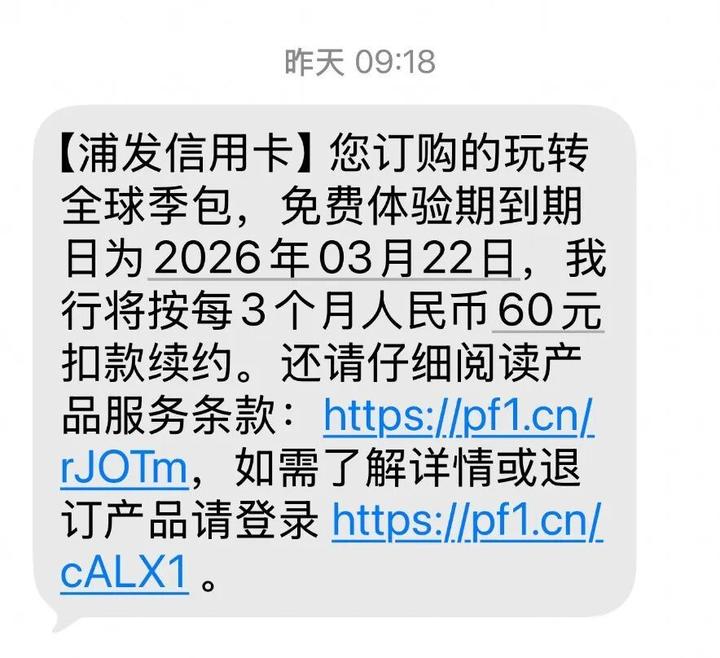Open the pf1.cn/cALX1 unsubscribe link
The width and height of the screenshot is (720, 658).
click(466, 521)
